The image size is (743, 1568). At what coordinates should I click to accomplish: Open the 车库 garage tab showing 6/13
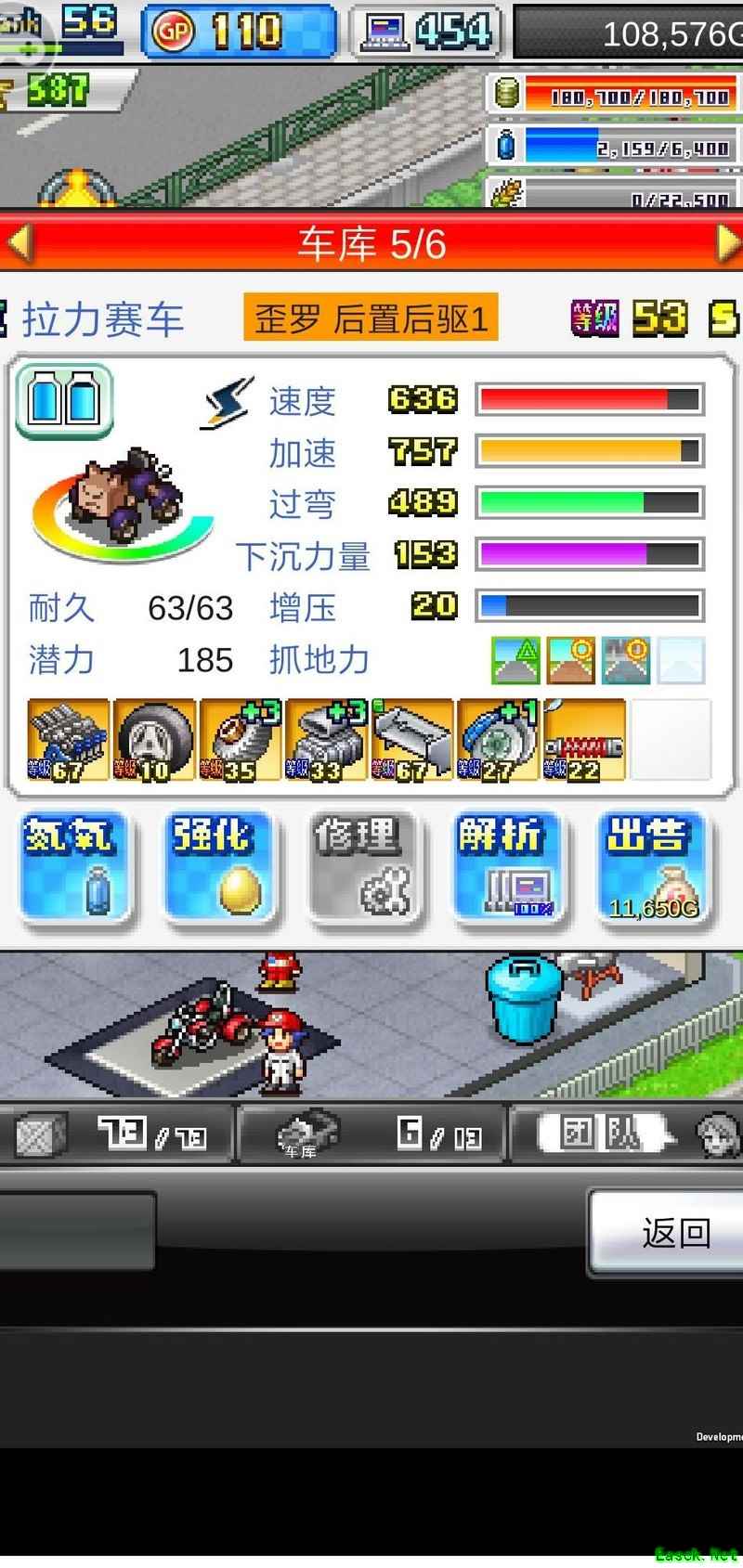[371, 1134]
